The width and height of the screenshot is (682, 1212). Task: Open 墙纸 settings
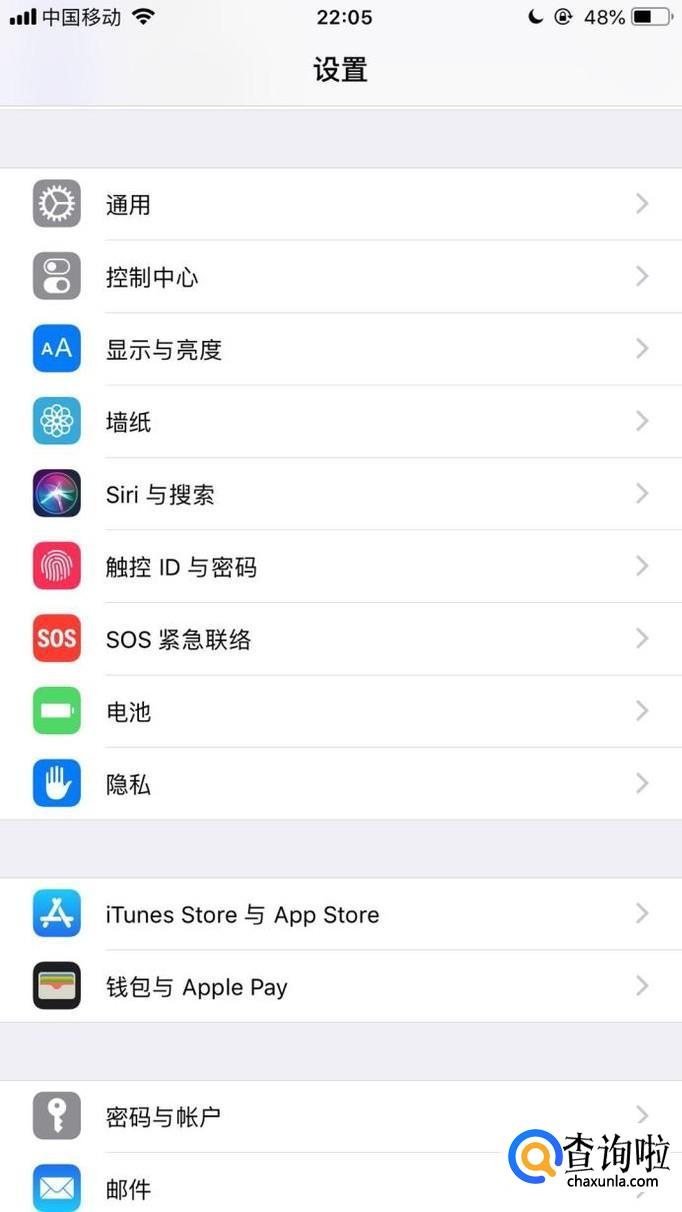340,422
